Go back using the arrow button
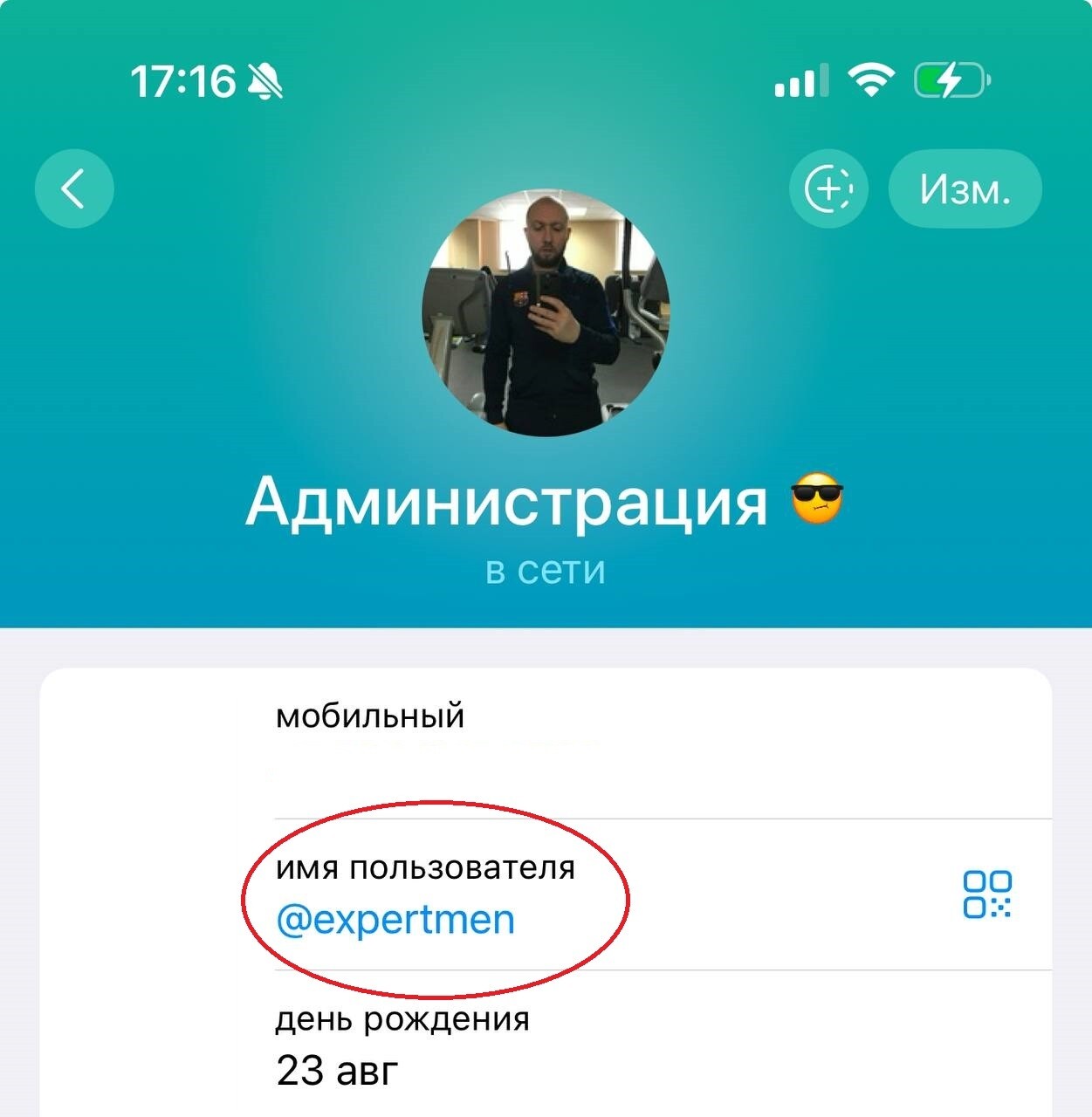The image size is (1092, 1117). [x=74, y=189]
